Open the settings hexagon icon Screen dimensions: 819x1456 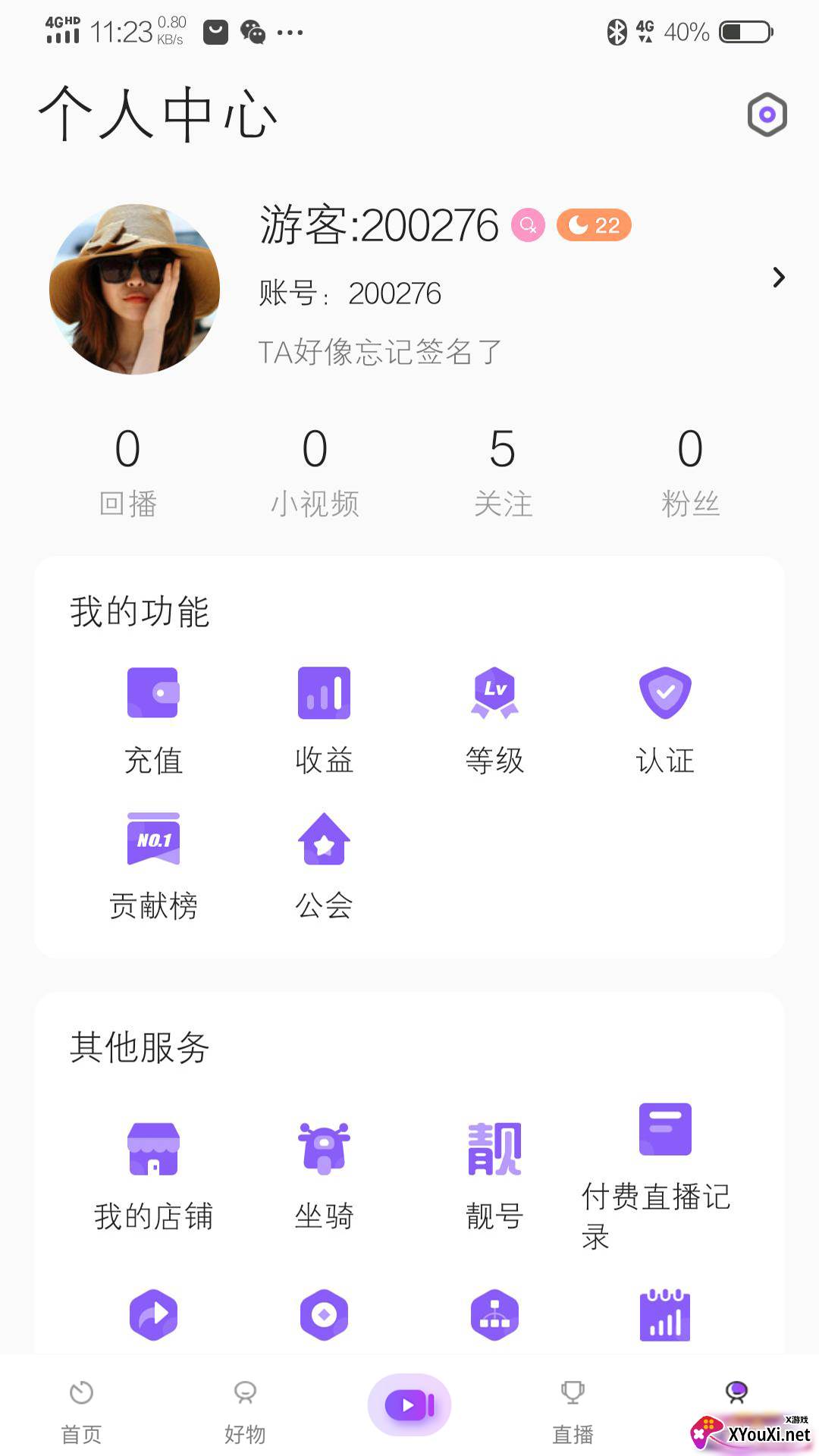coord(767,115)
